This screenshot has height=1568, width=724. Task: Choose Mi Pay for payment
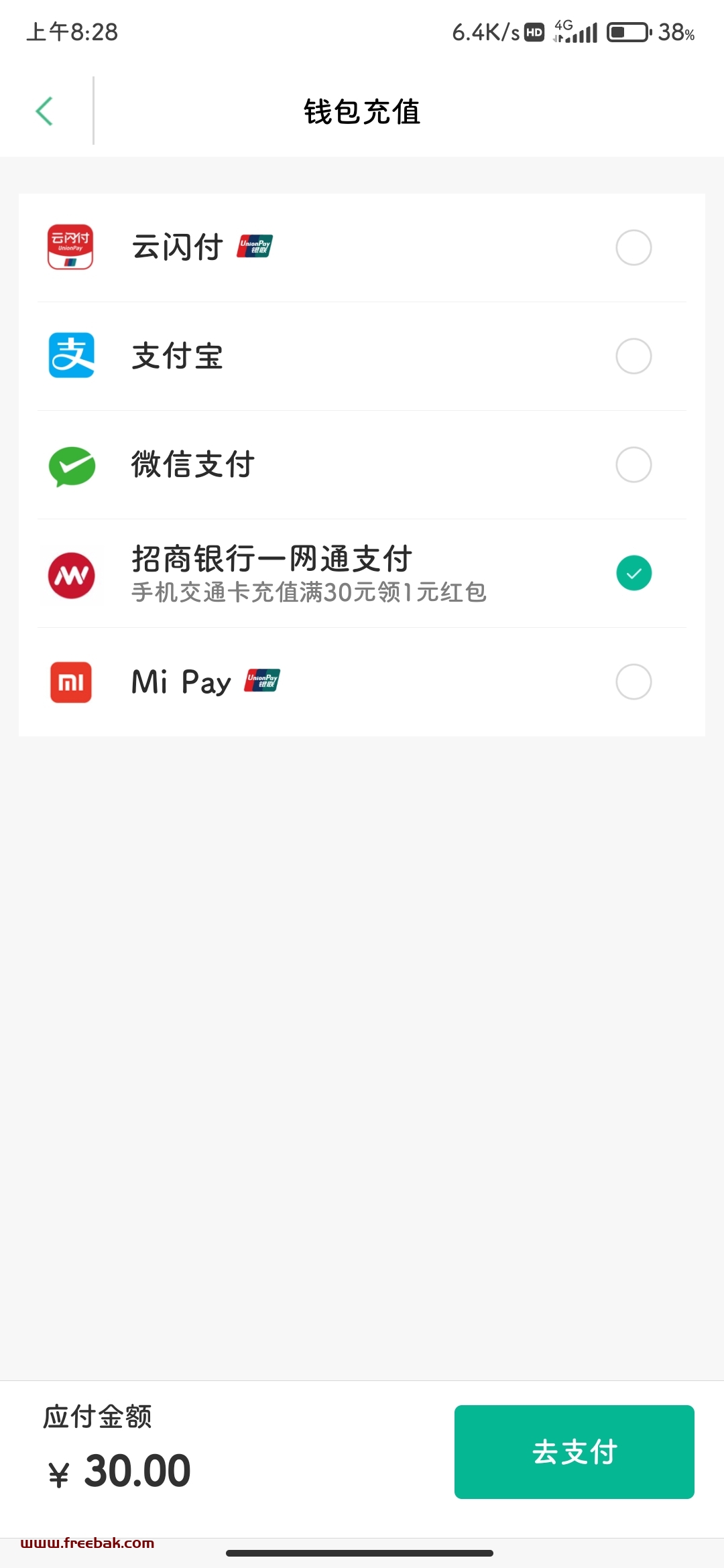tap(362, 682)
